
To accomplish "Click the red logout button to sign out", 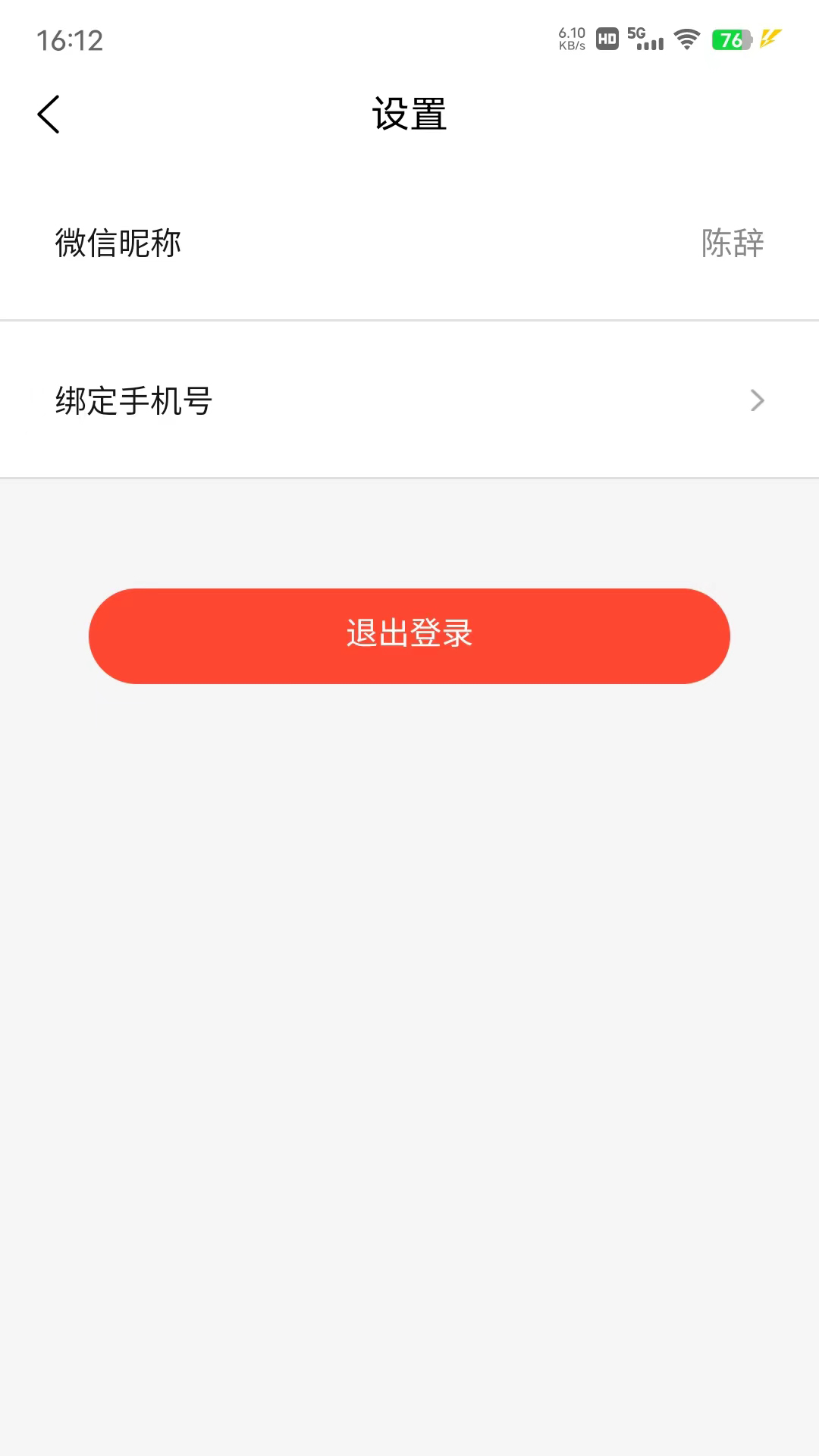I will [x=409, y=635].
